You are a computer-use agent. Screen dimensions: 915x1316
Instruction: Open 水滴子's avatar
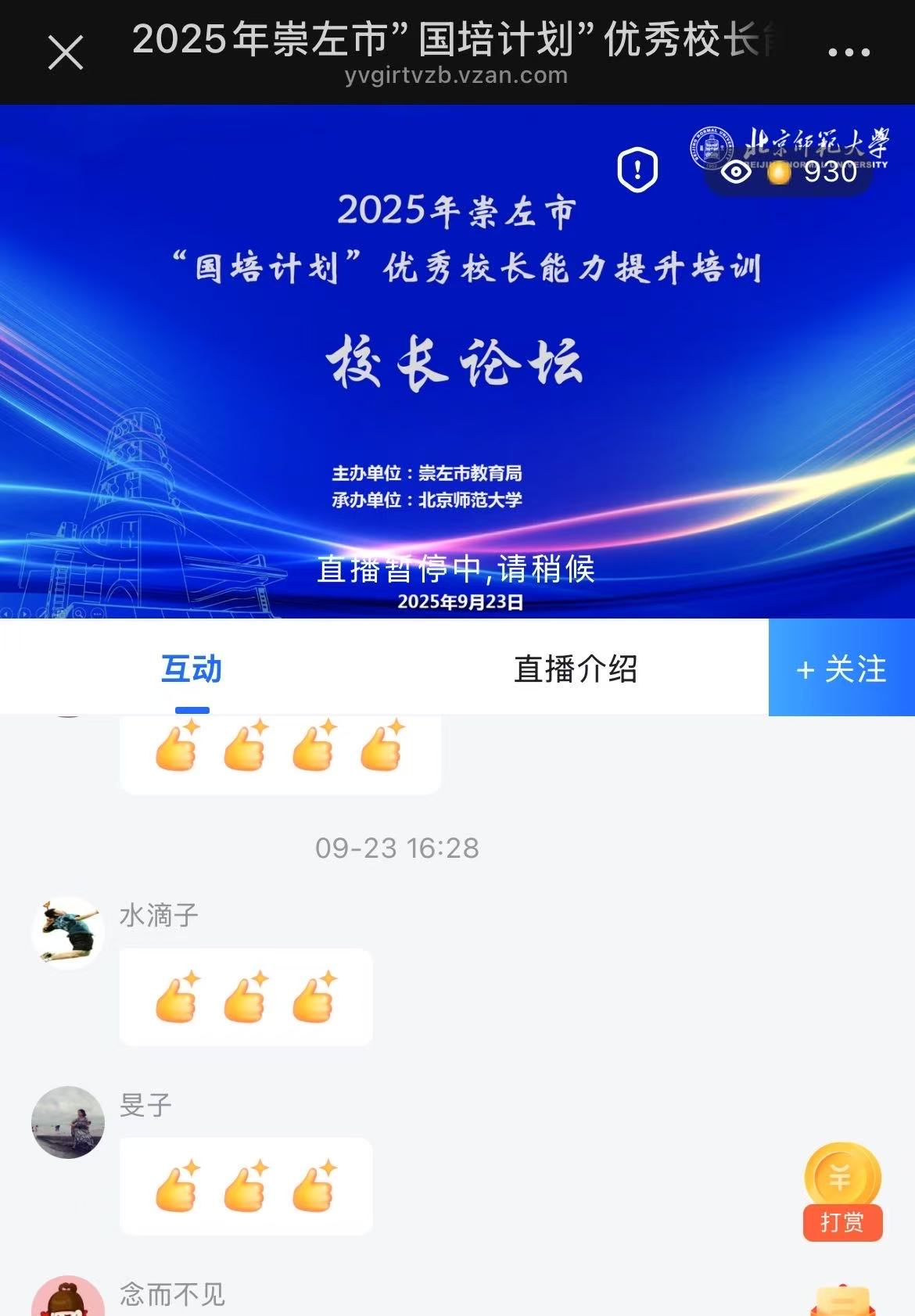[68, 932]
